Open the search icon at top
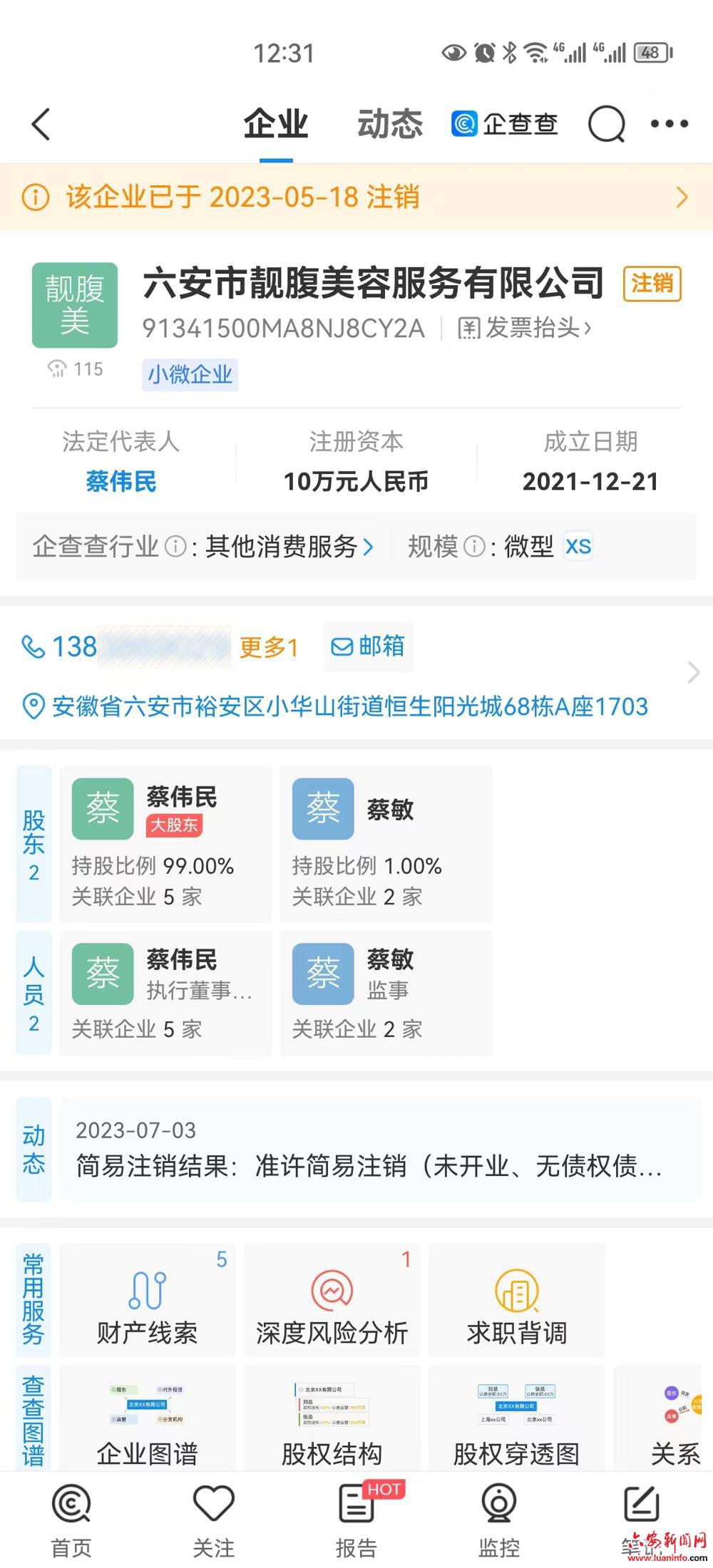This screenshot has height=1568, width=713. [607, 123]
